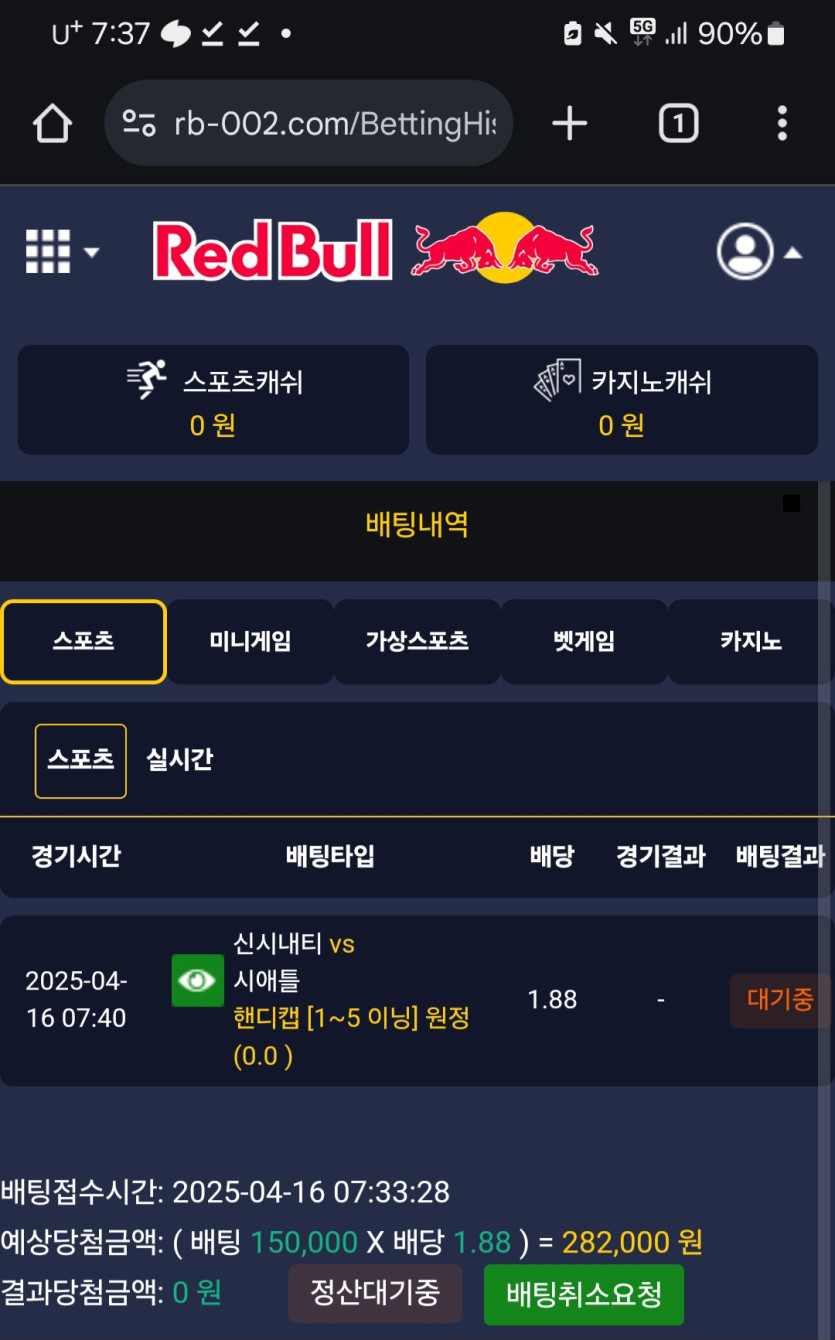
Task: Switch to the 벳게임 tab
Action: 583,642
